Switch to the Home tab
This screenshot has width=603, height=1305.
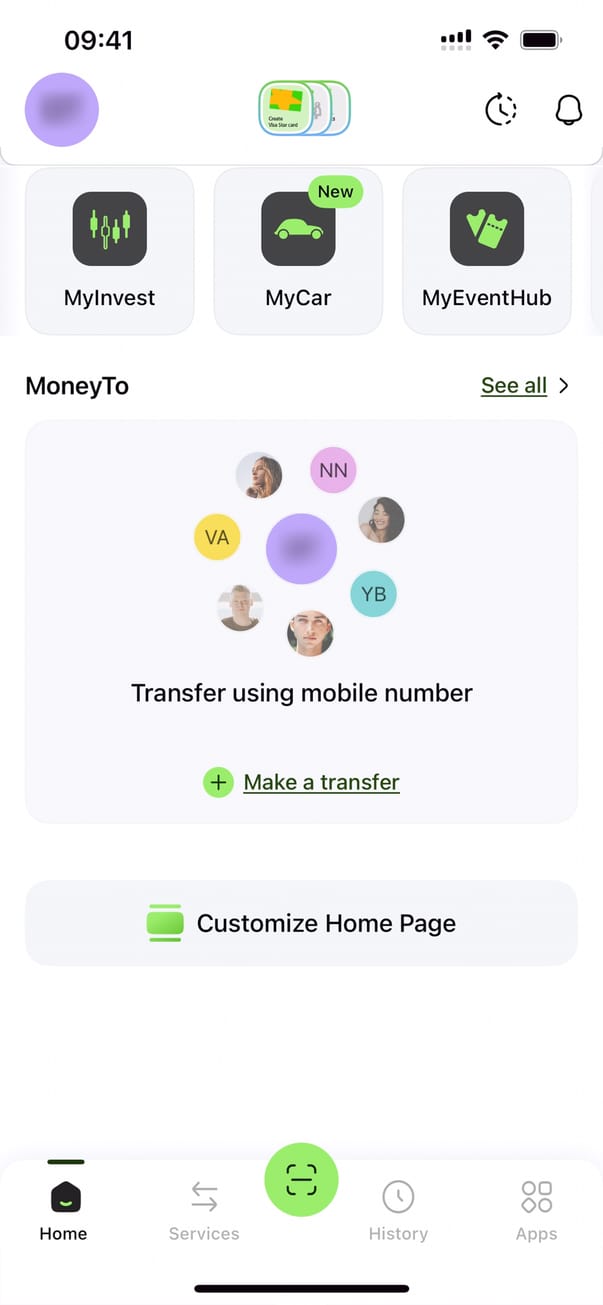64,1209
